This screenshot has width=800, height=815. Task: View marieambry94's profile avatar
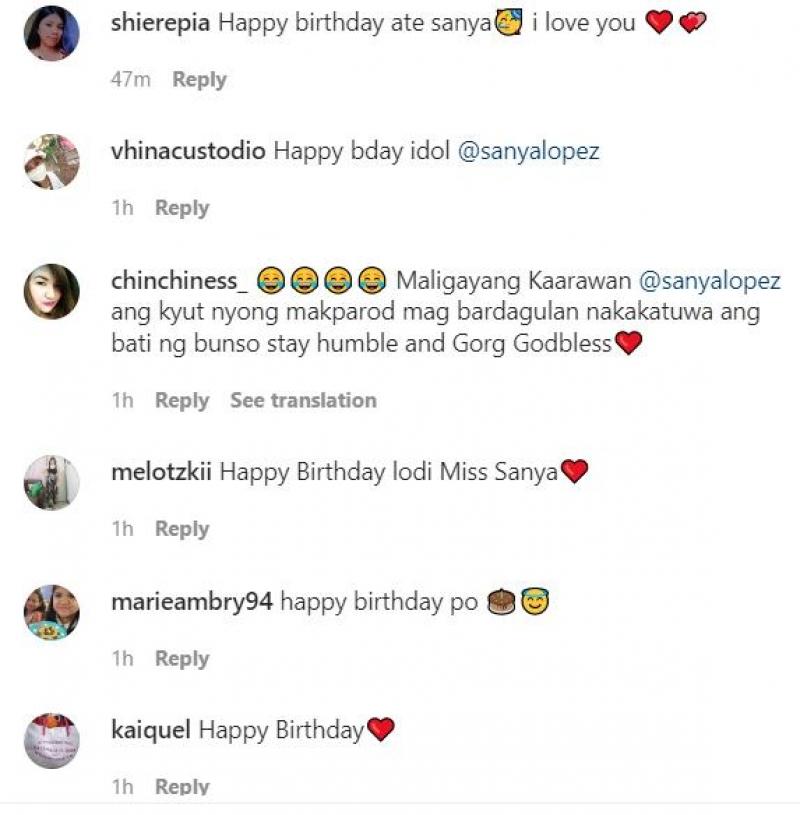pos(51,612)
